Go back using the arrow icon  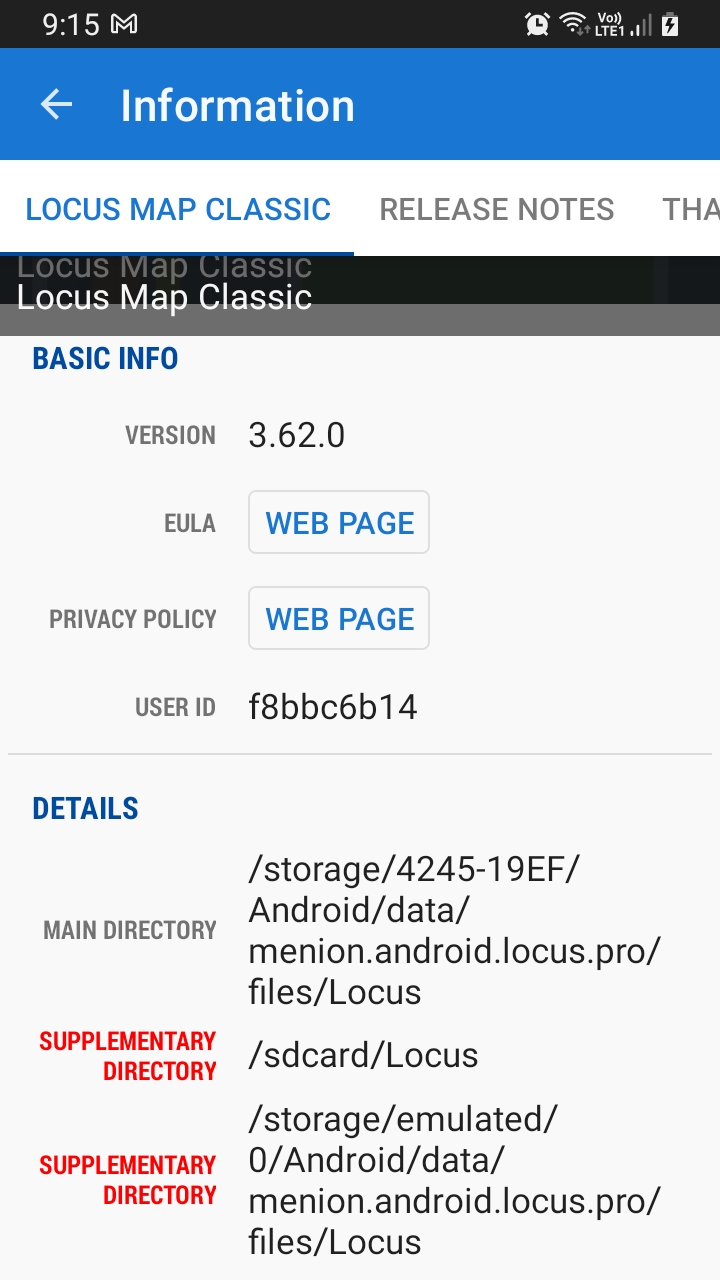[57, 105]
